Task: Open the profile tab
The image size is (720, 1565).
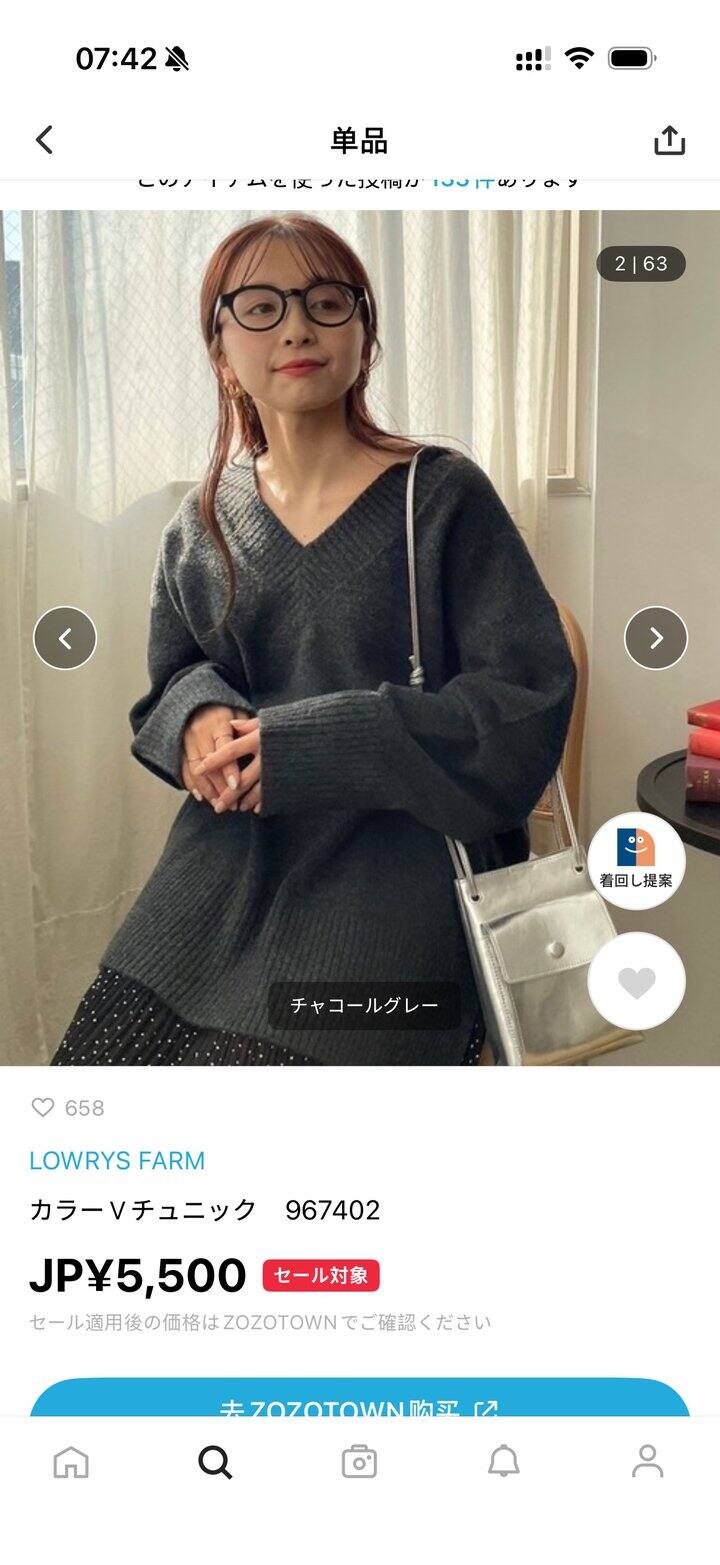Action: (x=647, y=1462)
